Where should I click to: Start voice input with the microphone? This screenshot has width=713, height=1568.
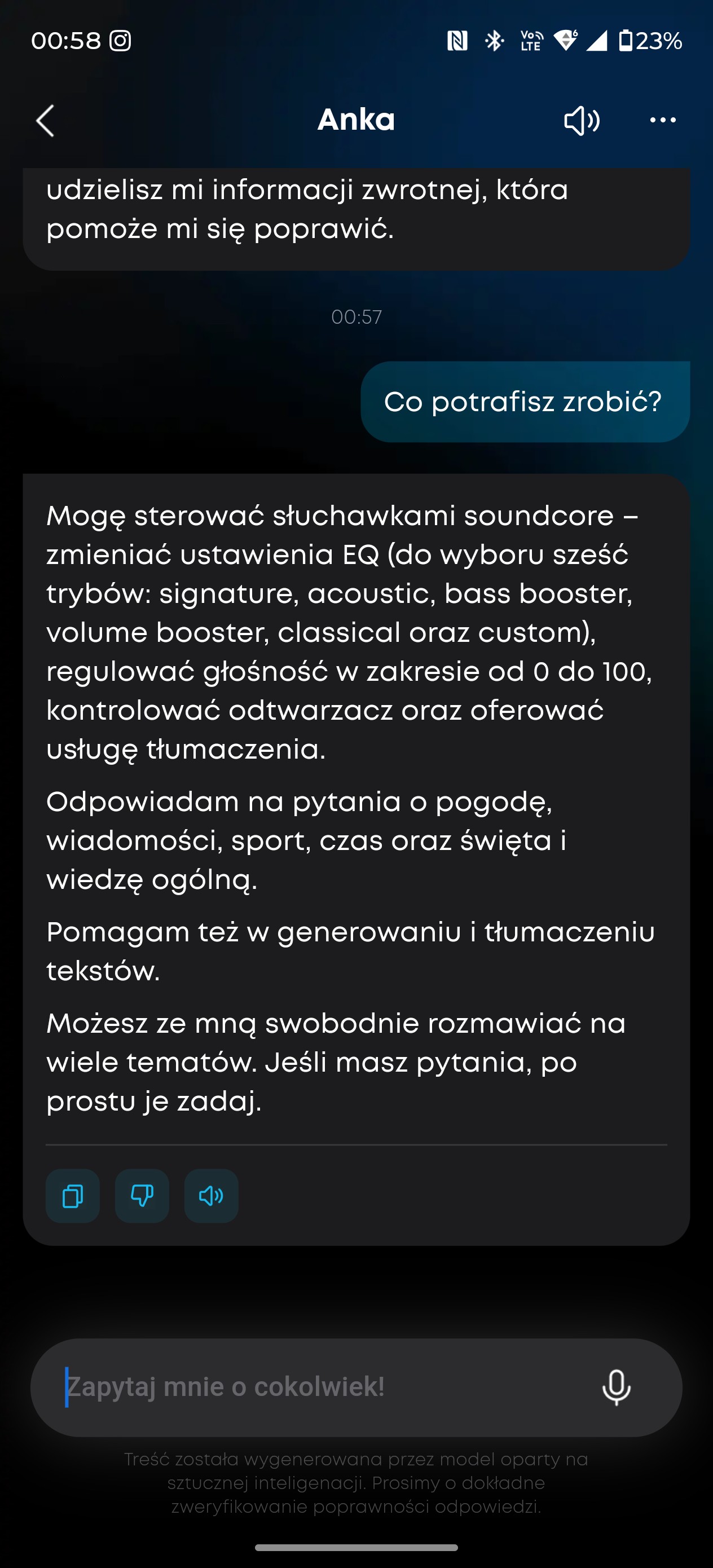point(616,1387)
